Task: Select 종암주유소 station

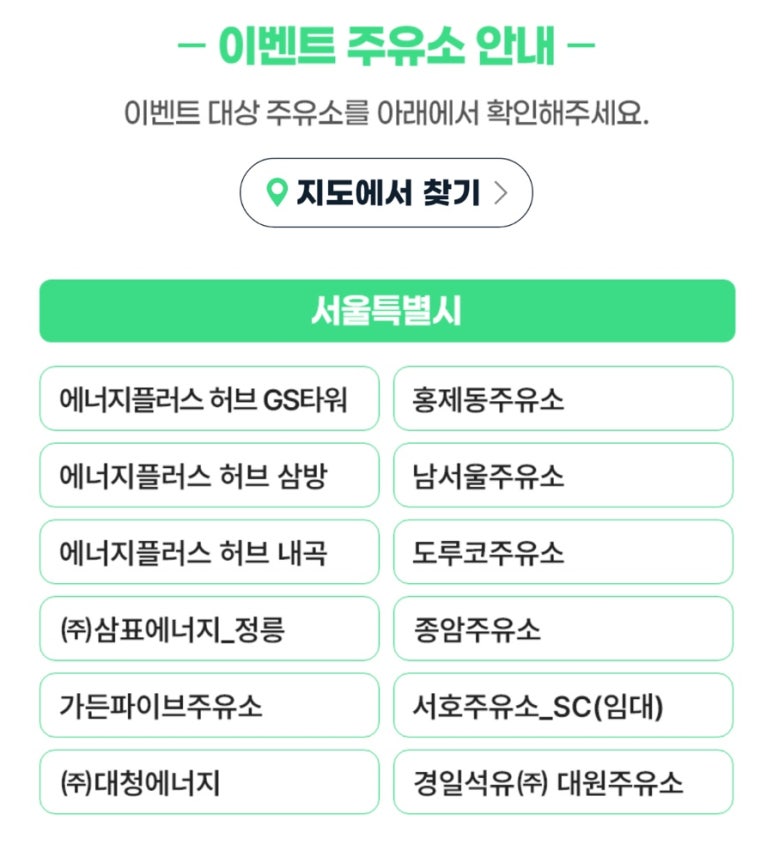Action: tap(563, 628)
